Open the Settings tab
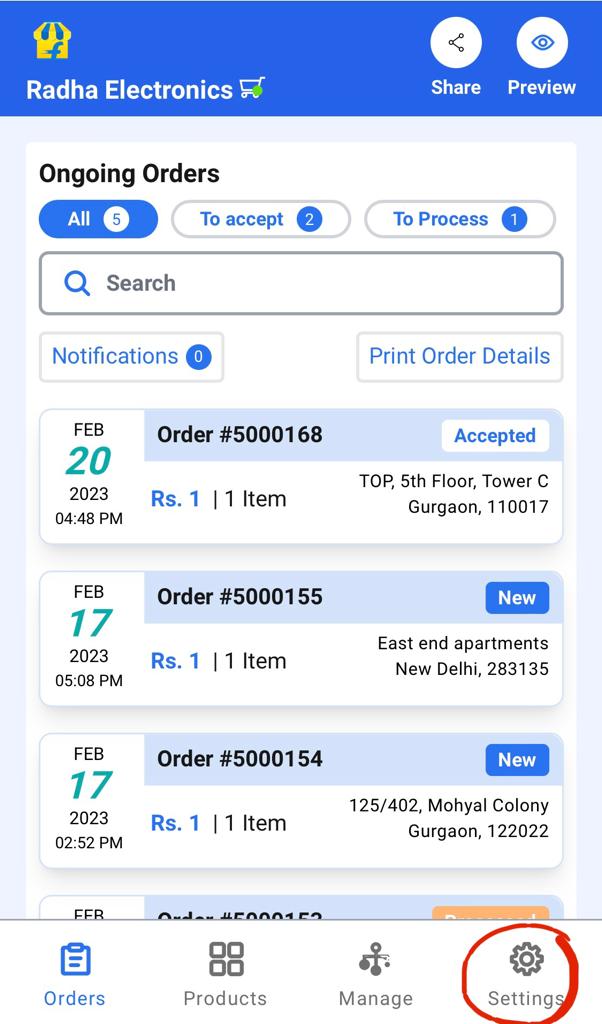 [526, 973]
